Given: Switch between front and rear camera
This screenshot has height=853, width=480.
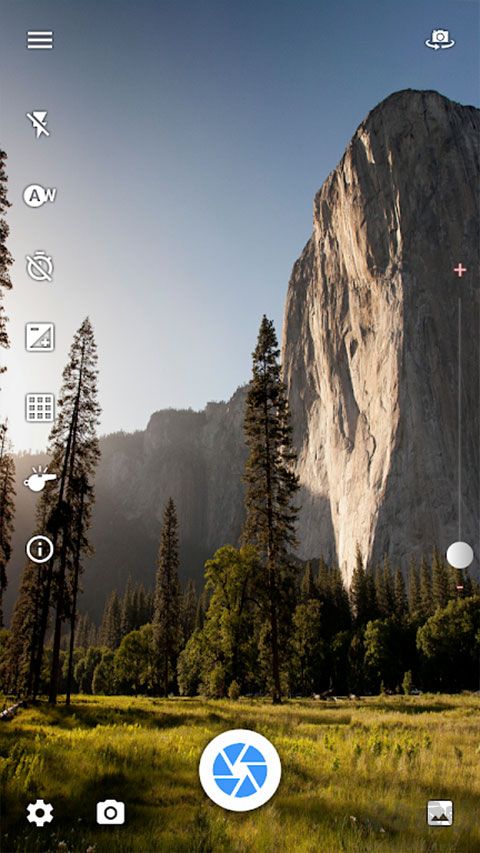Looking at the screenshot, I should coord(440,40).
